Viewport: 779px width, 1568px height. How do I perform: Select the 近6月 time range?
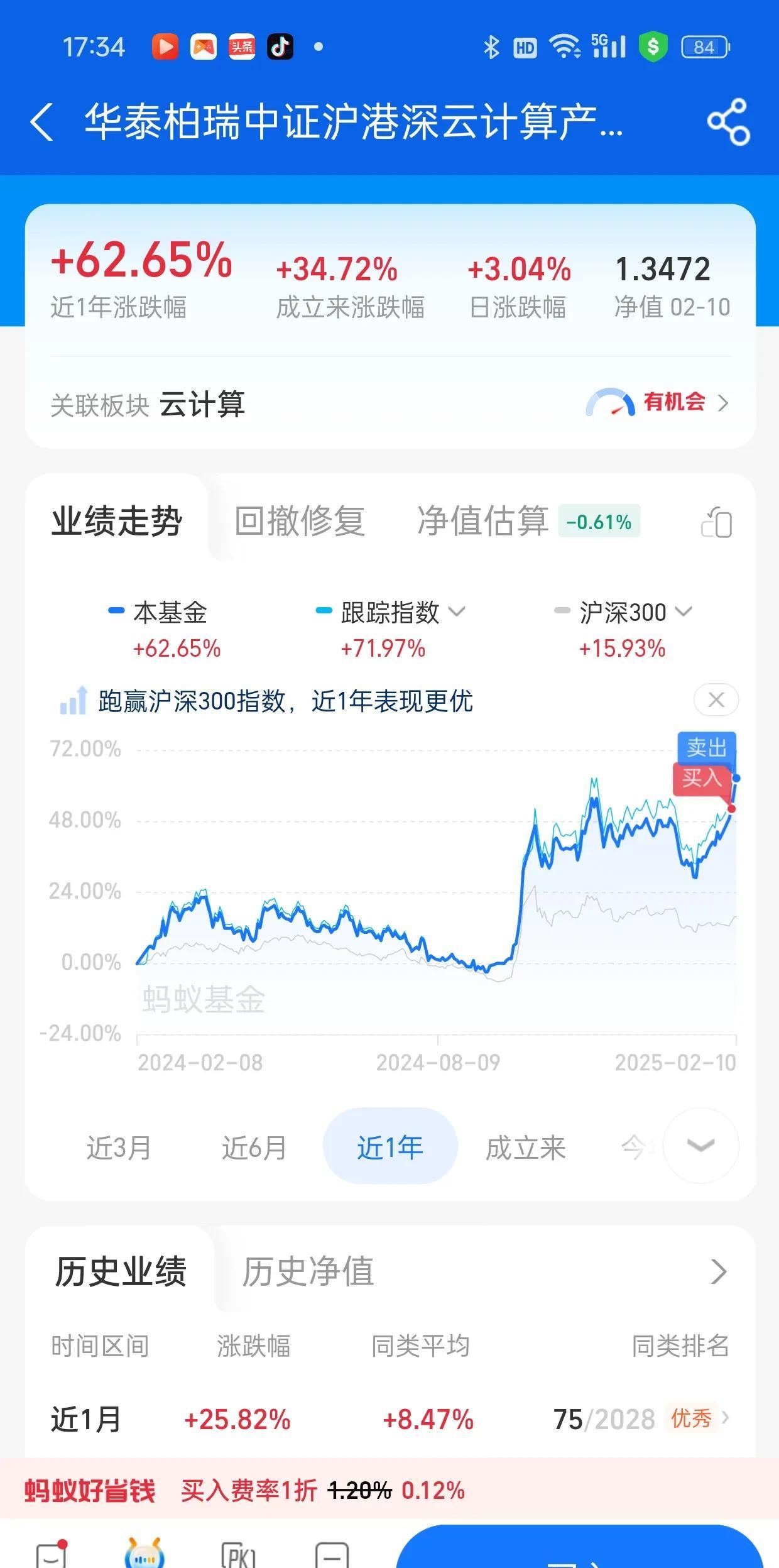[x=254, y=1148]
